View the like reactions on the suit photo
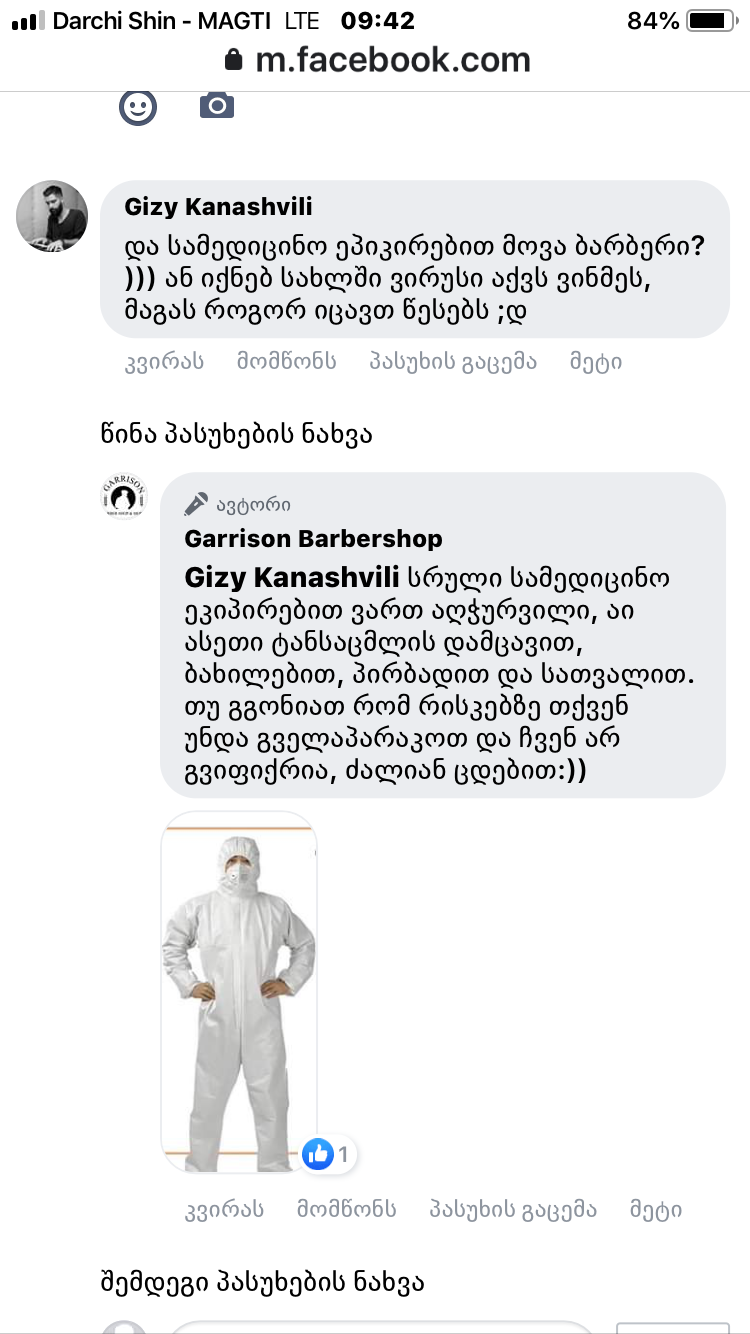 (327, 1155)
